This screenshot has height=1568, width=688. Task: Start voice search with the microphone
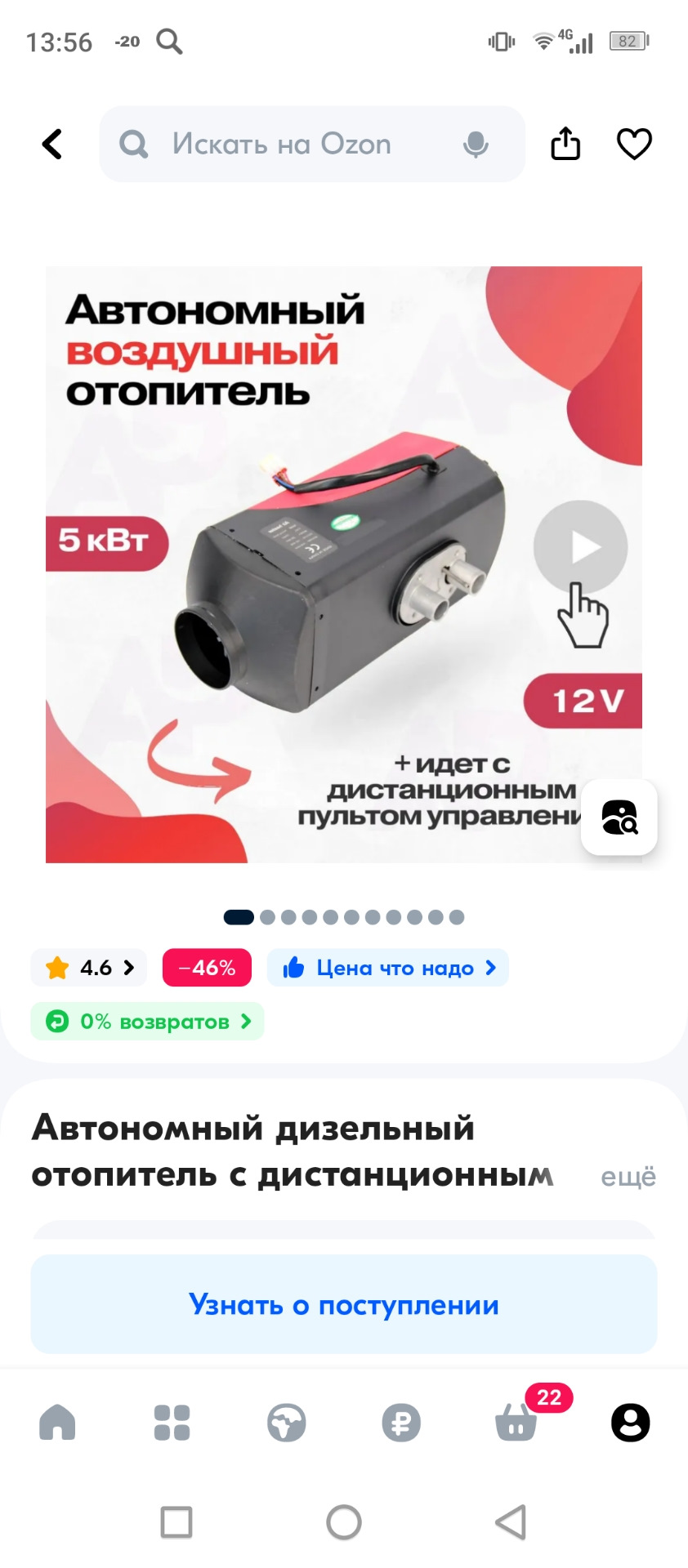pyautogui.click(x=476, y=145)
